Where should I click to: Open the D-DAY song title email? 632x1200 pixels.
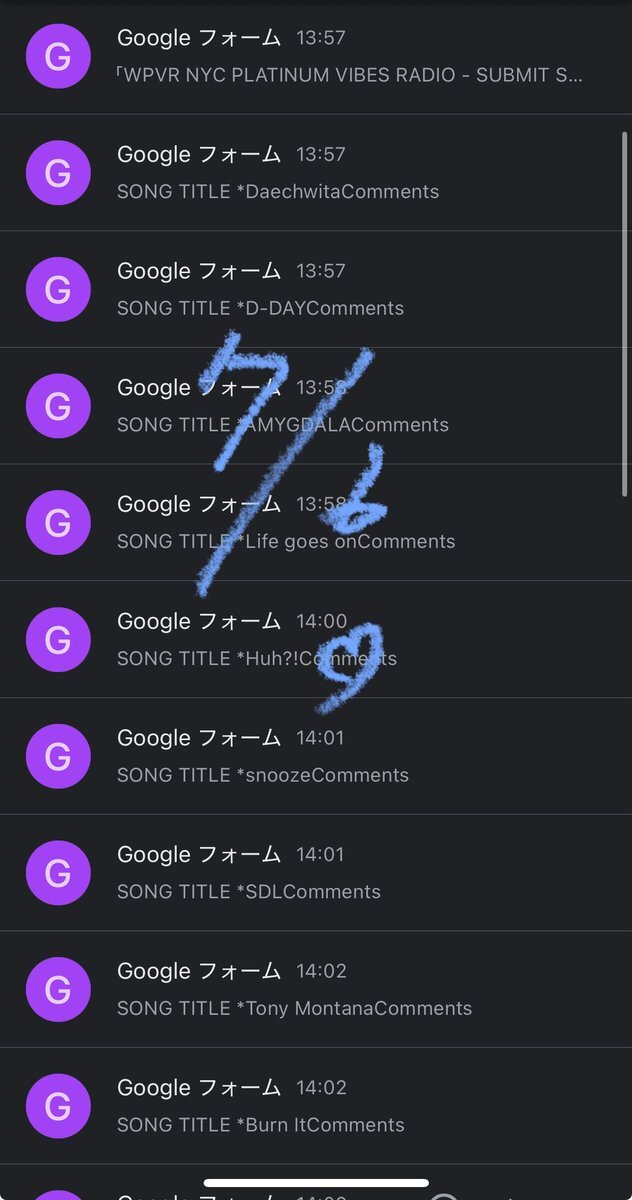pyautogui.click(x=316, y=289)
